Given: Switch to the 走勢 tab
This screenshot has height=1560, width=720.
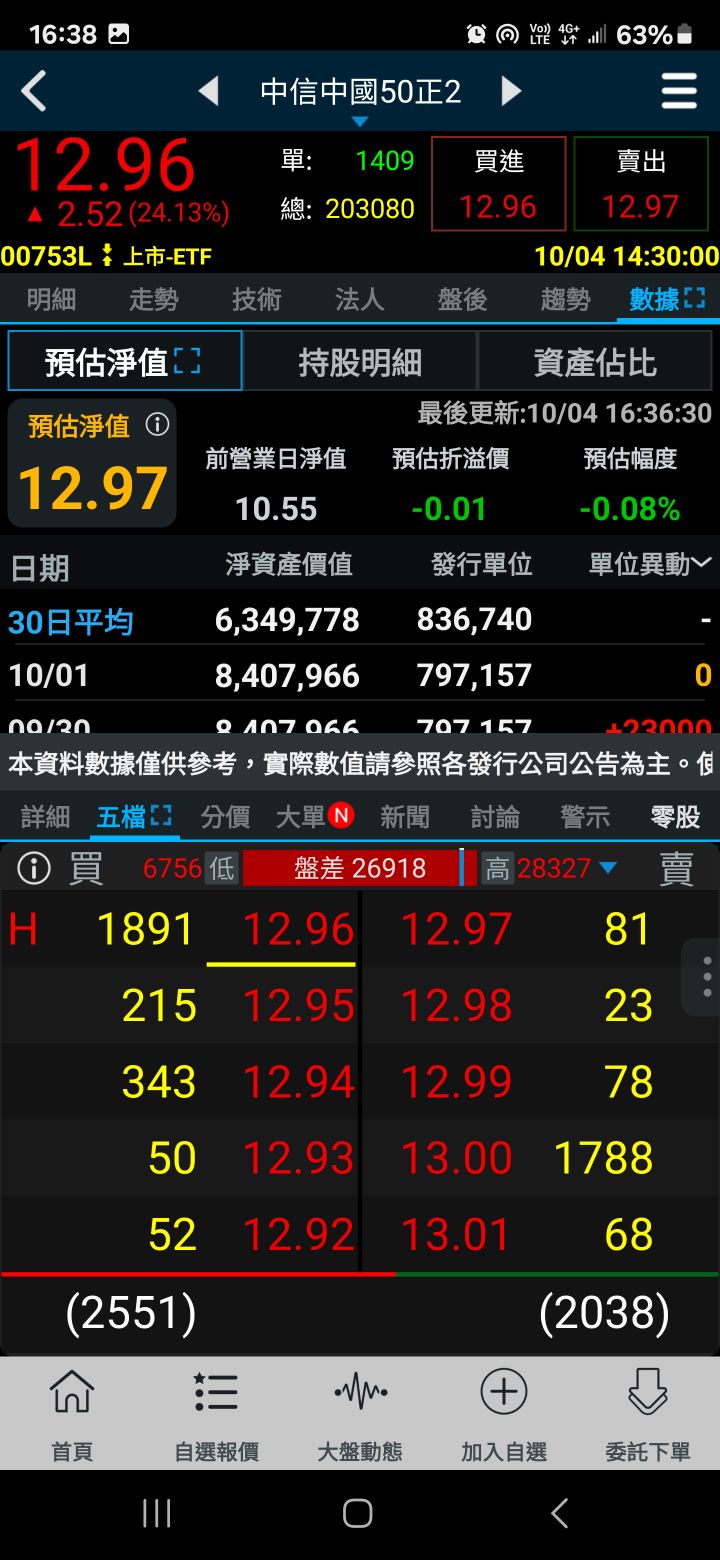Looking at the screenshot, I should pos(154,299).
